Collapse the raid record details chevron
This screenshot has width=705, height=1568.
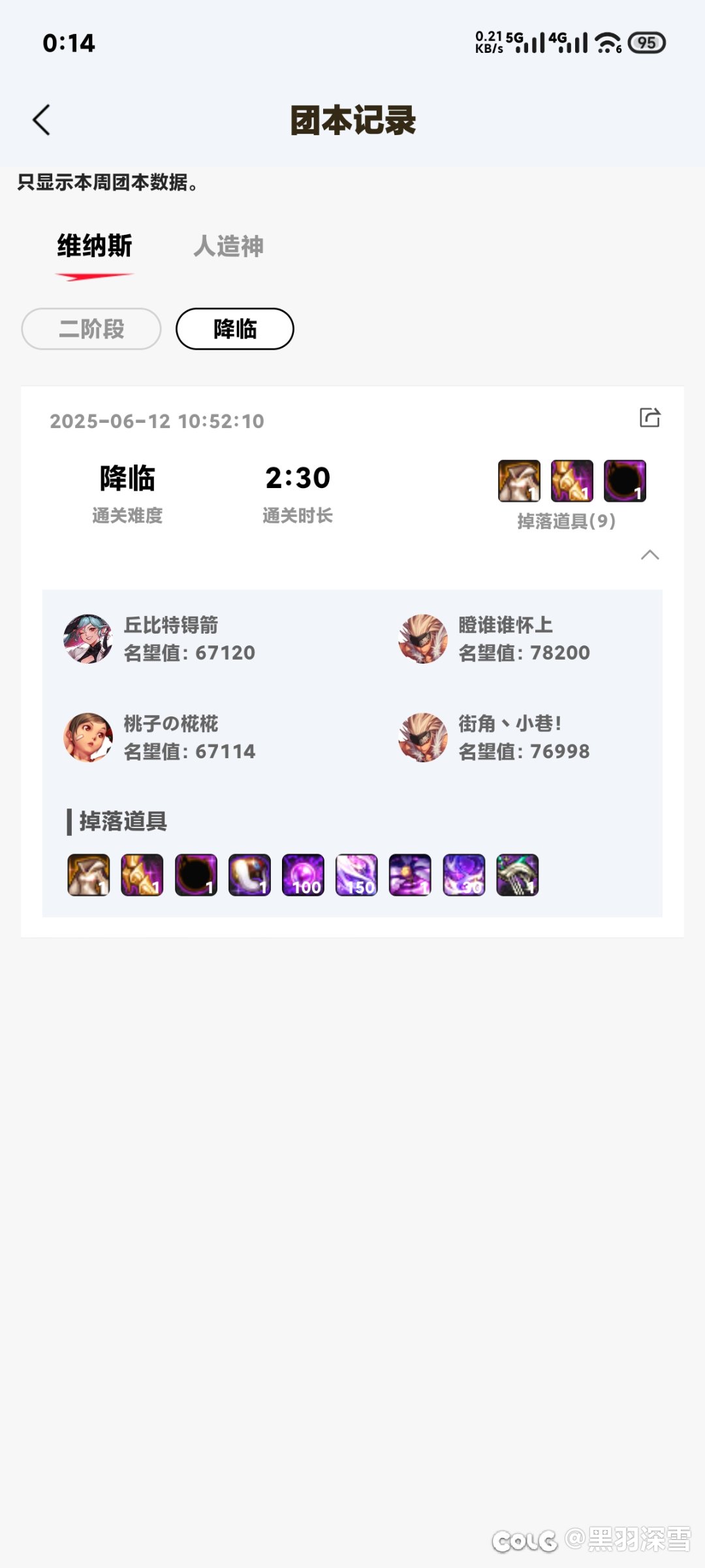(x=650, y=555)
